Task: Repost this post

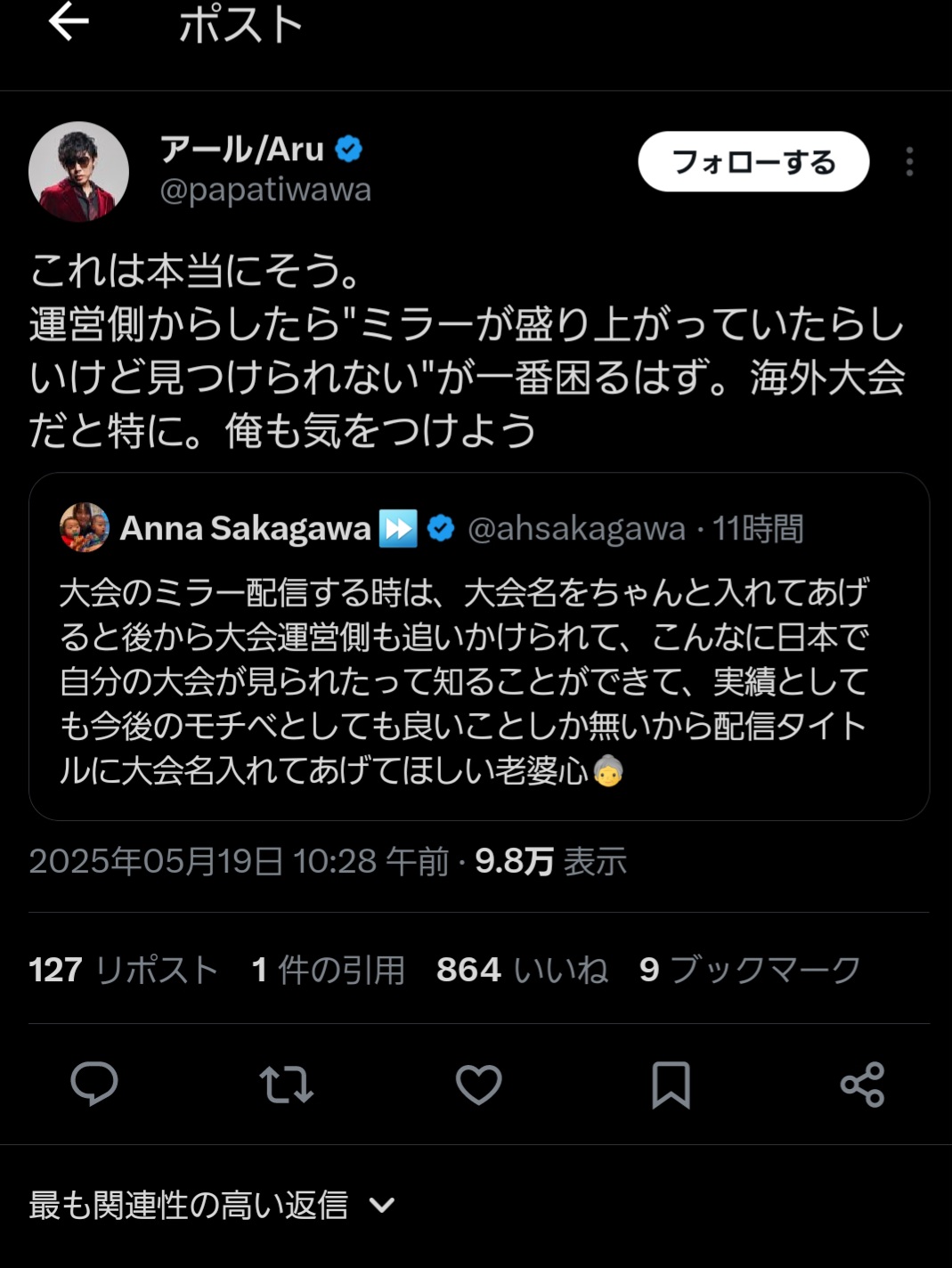Action: pyautogui.click(x=286, y=1084)
